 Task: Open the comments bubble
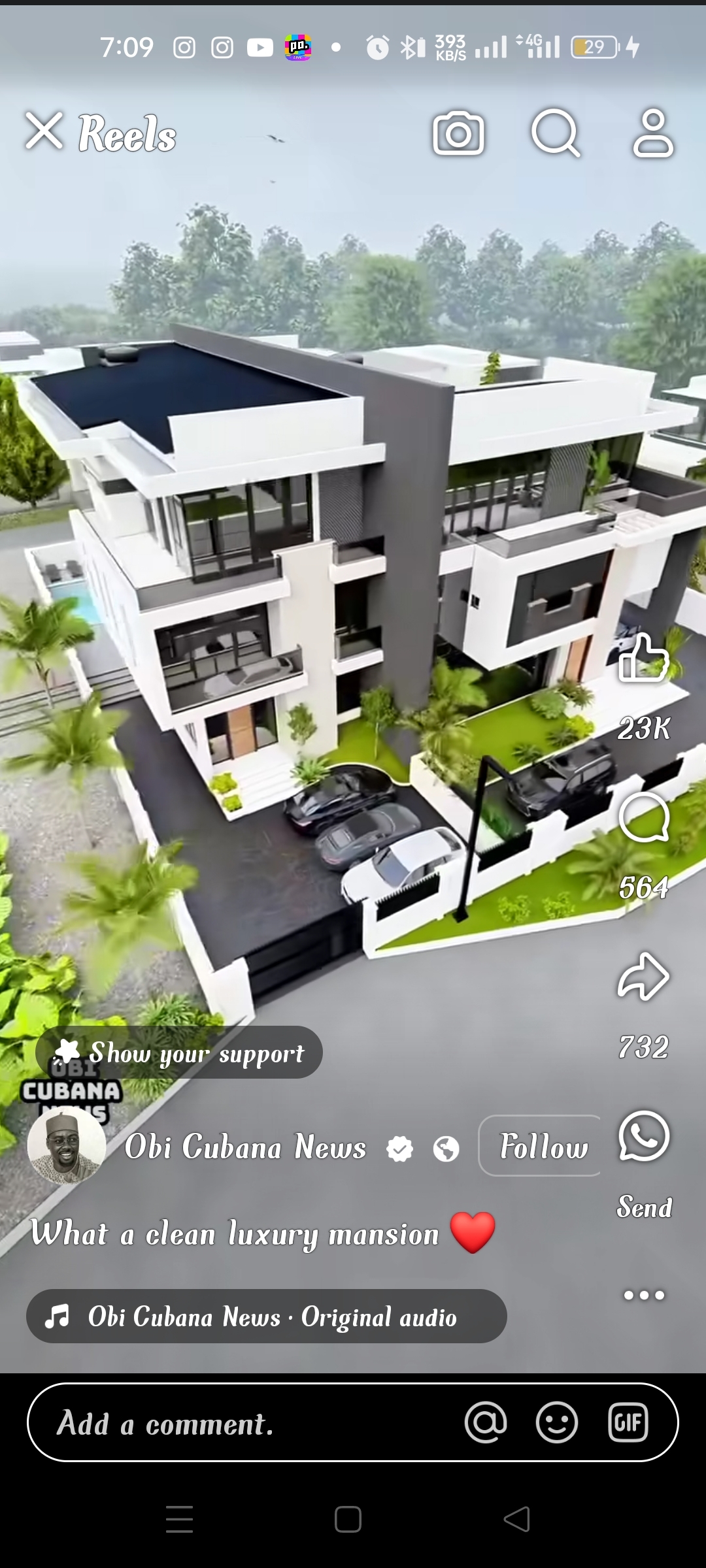(644, 818)
